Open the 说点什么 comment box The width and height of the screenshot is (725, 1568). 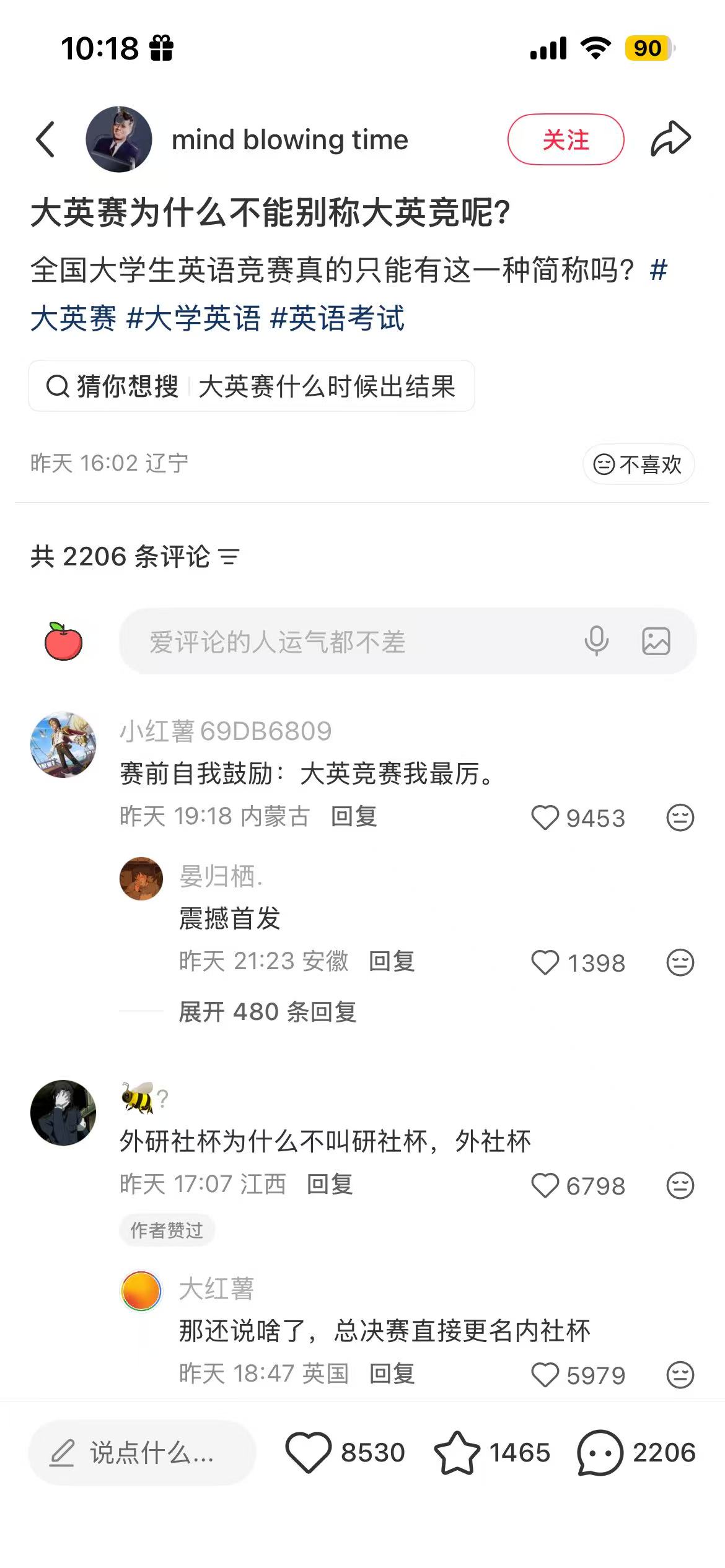pyautogui.click(x=143, y=1452)
